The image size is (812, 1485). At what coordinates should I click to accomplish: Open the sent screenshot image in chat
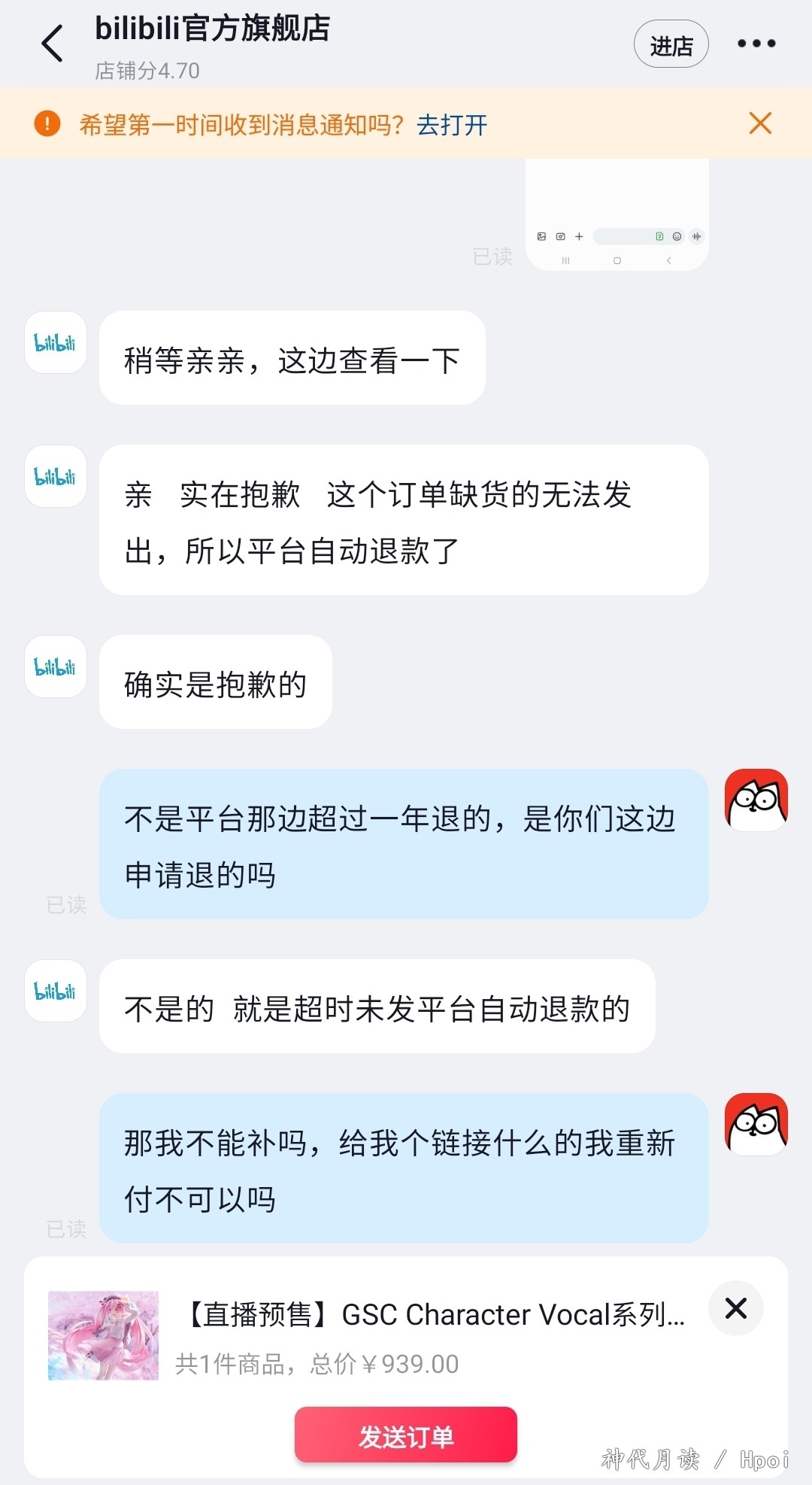pos(617,214)
